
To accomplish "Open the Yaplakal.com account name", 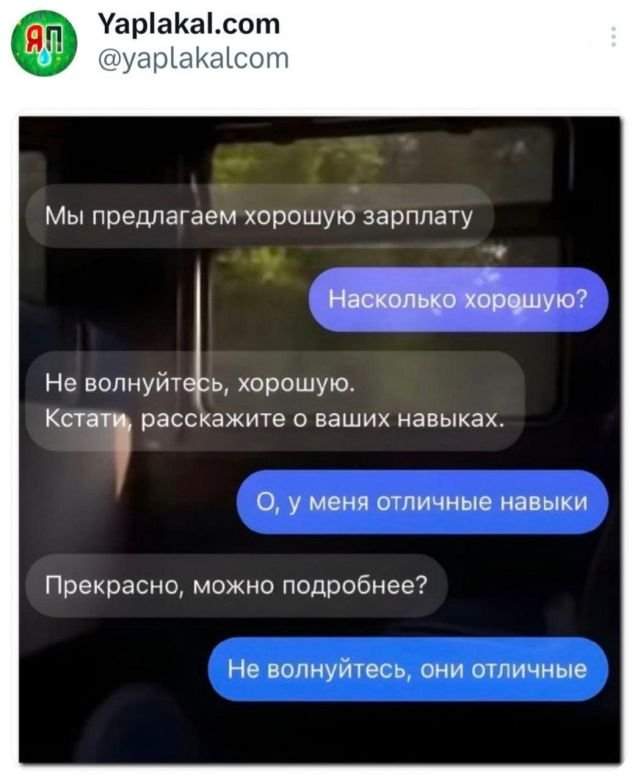I will (190, 23).
